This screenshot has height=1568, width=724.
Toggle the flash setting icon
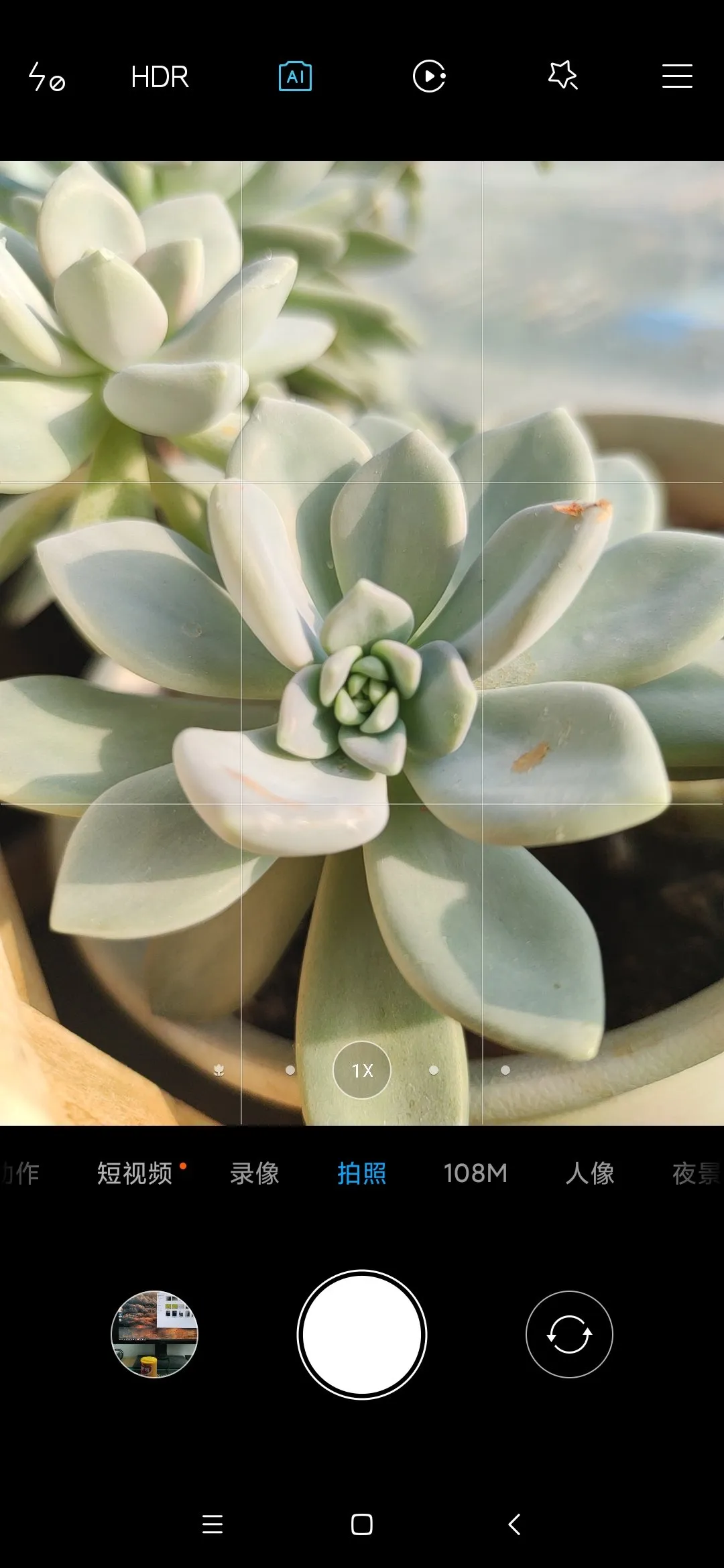(x=46, y=76)
